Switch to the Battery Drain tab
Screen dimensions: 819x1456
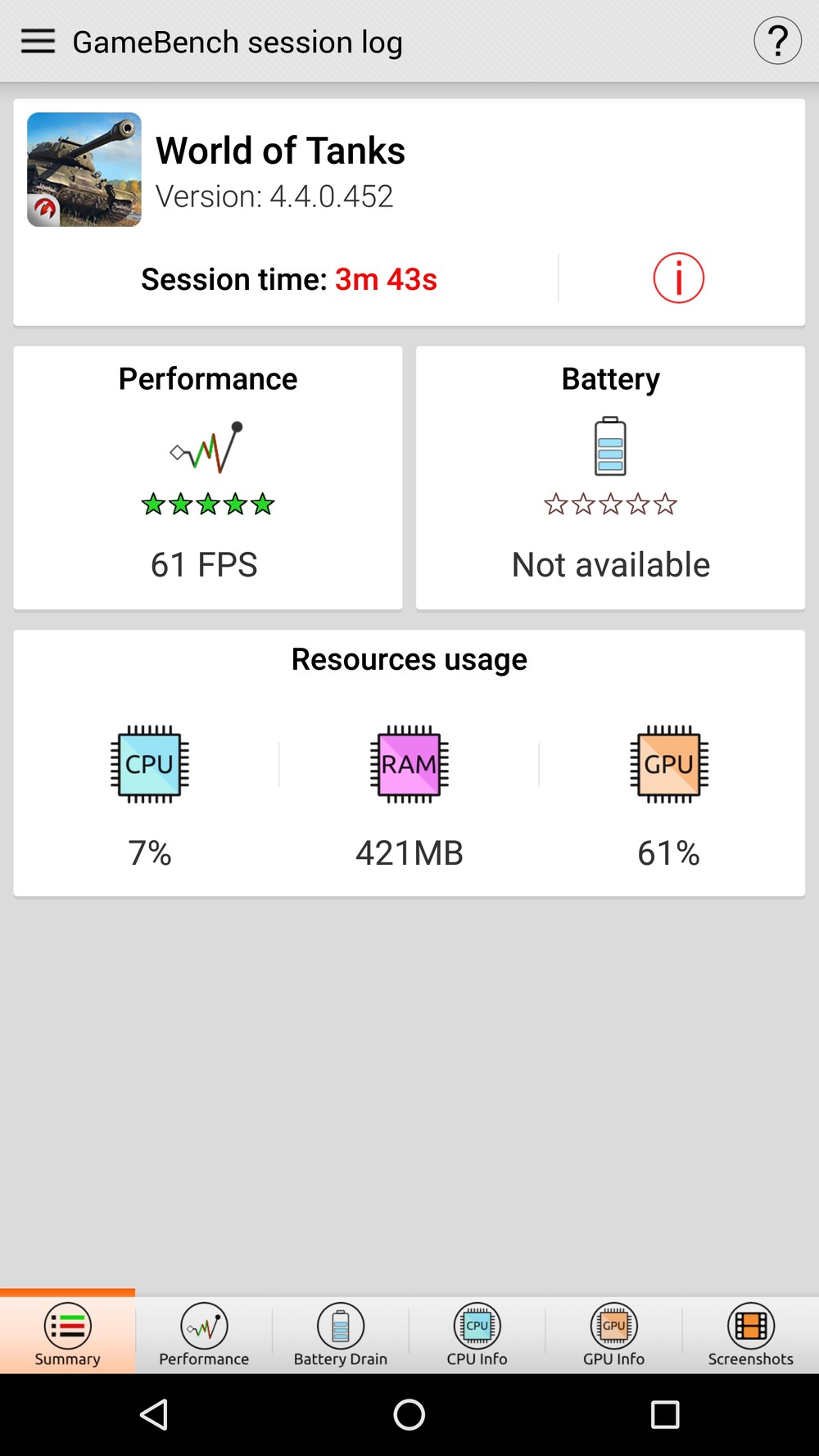pyautogui.click(x=341, y=1335)
